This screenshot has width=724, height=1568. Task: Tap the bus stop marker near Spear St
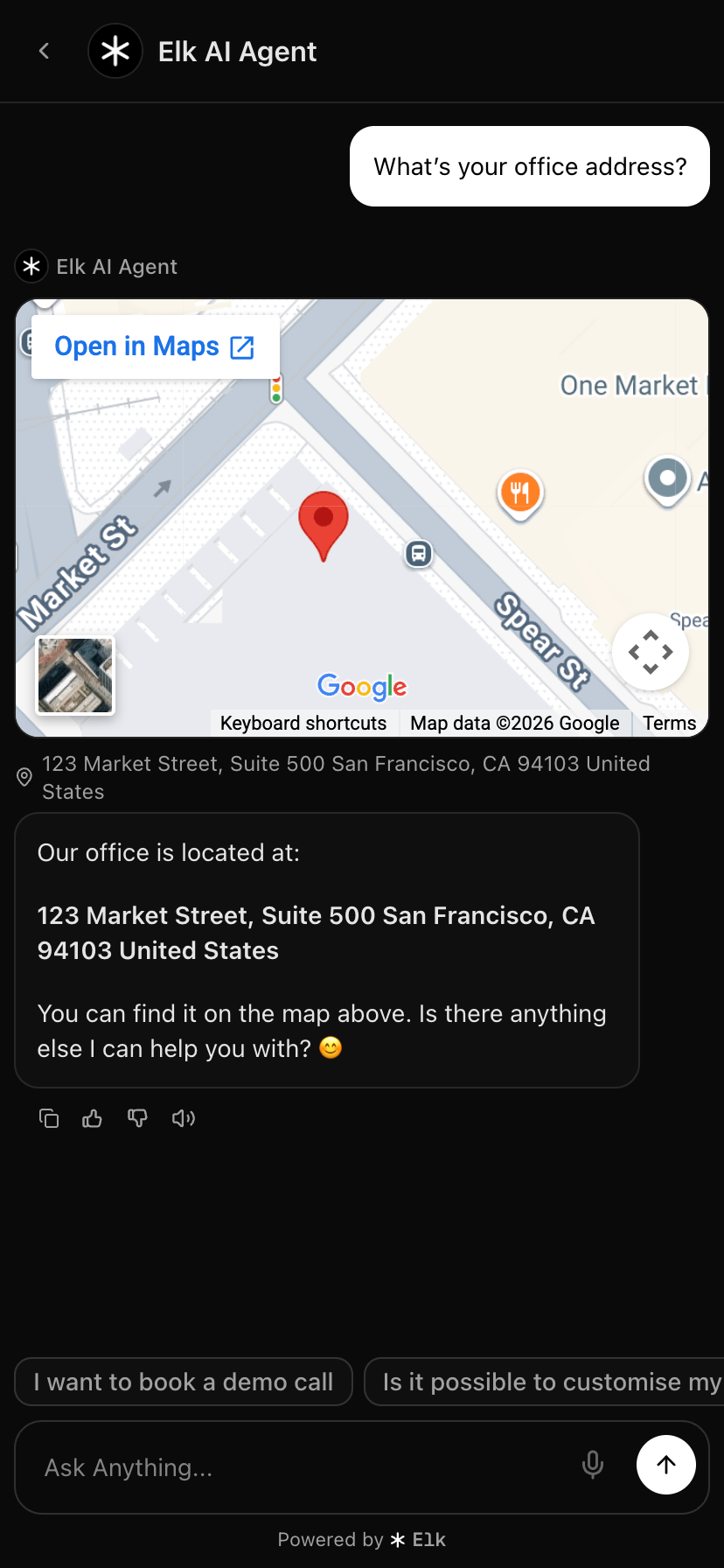[419, 553]
